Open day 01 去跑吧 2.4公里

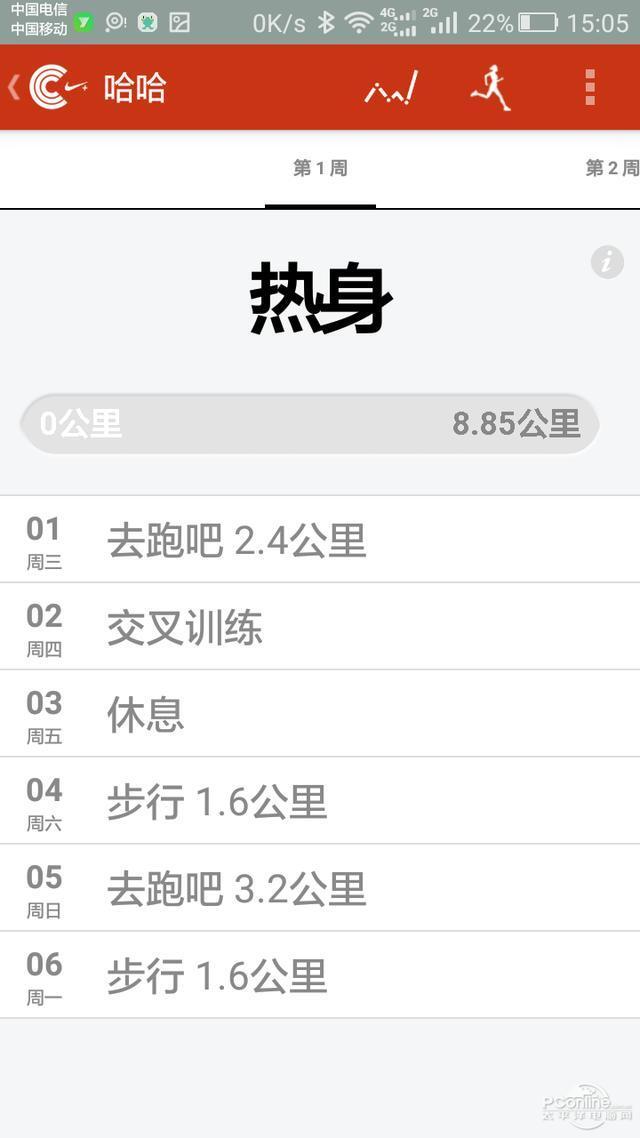(320, 540)
